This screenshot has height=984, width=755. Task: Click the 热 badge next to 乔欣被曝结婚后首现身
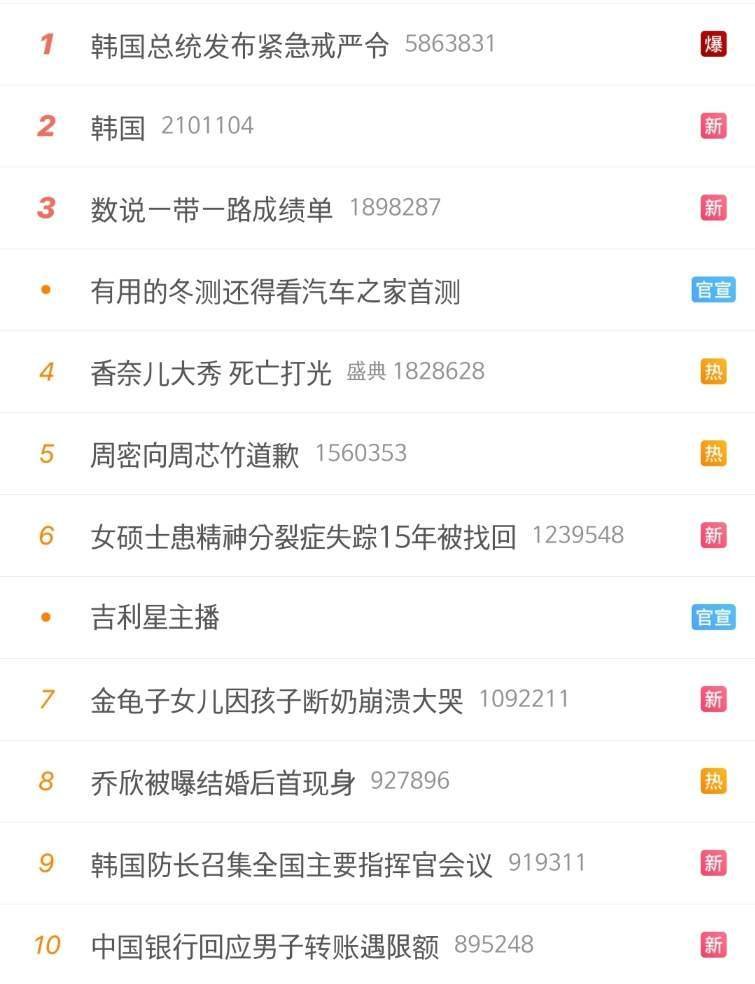click(x=713, y=781)
